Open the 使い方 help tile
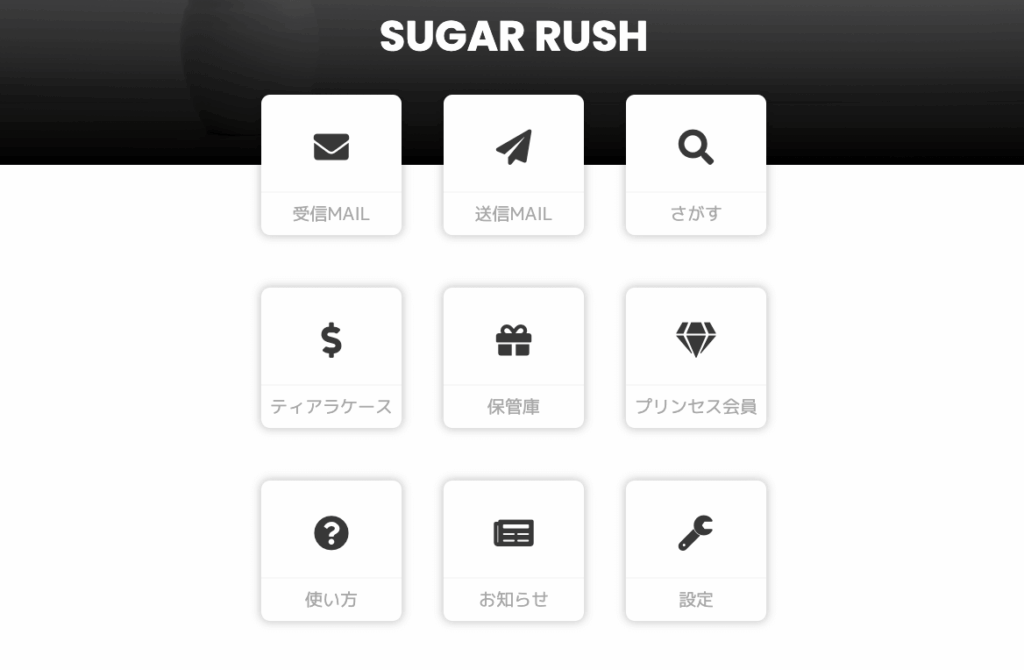Screen dimensions: 1024x670 tap(331, 550)
